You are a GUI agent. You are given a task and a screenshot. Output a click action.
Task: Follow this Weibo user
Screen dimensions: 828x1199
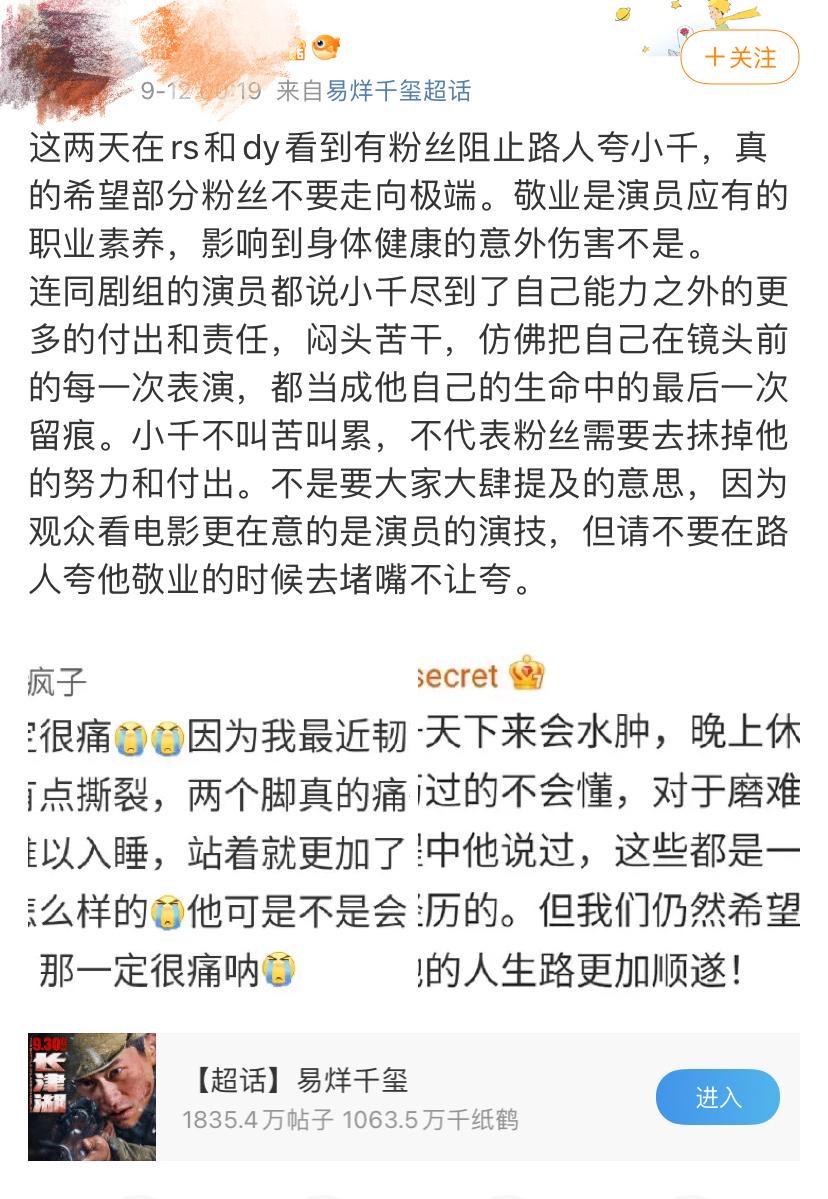tap(739, 57)
